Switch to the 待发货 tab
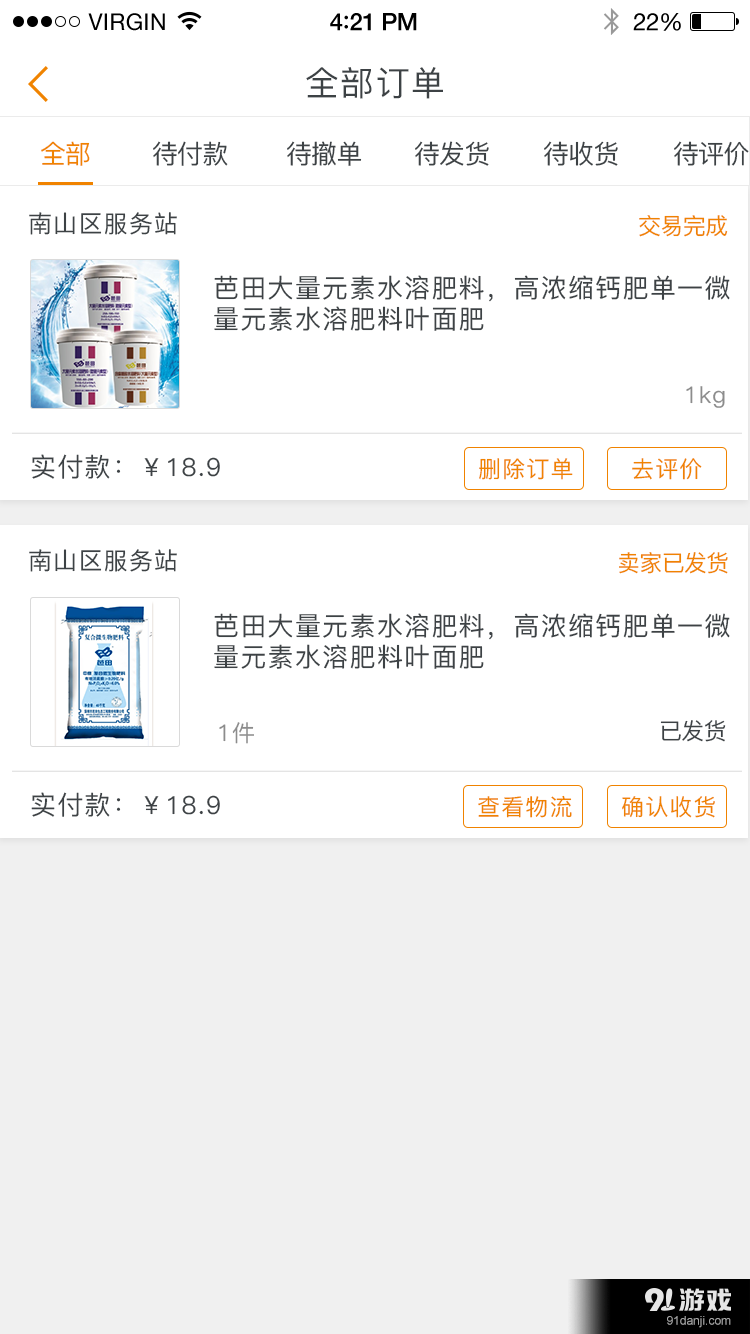750x1334 pixels. [450, 153]
